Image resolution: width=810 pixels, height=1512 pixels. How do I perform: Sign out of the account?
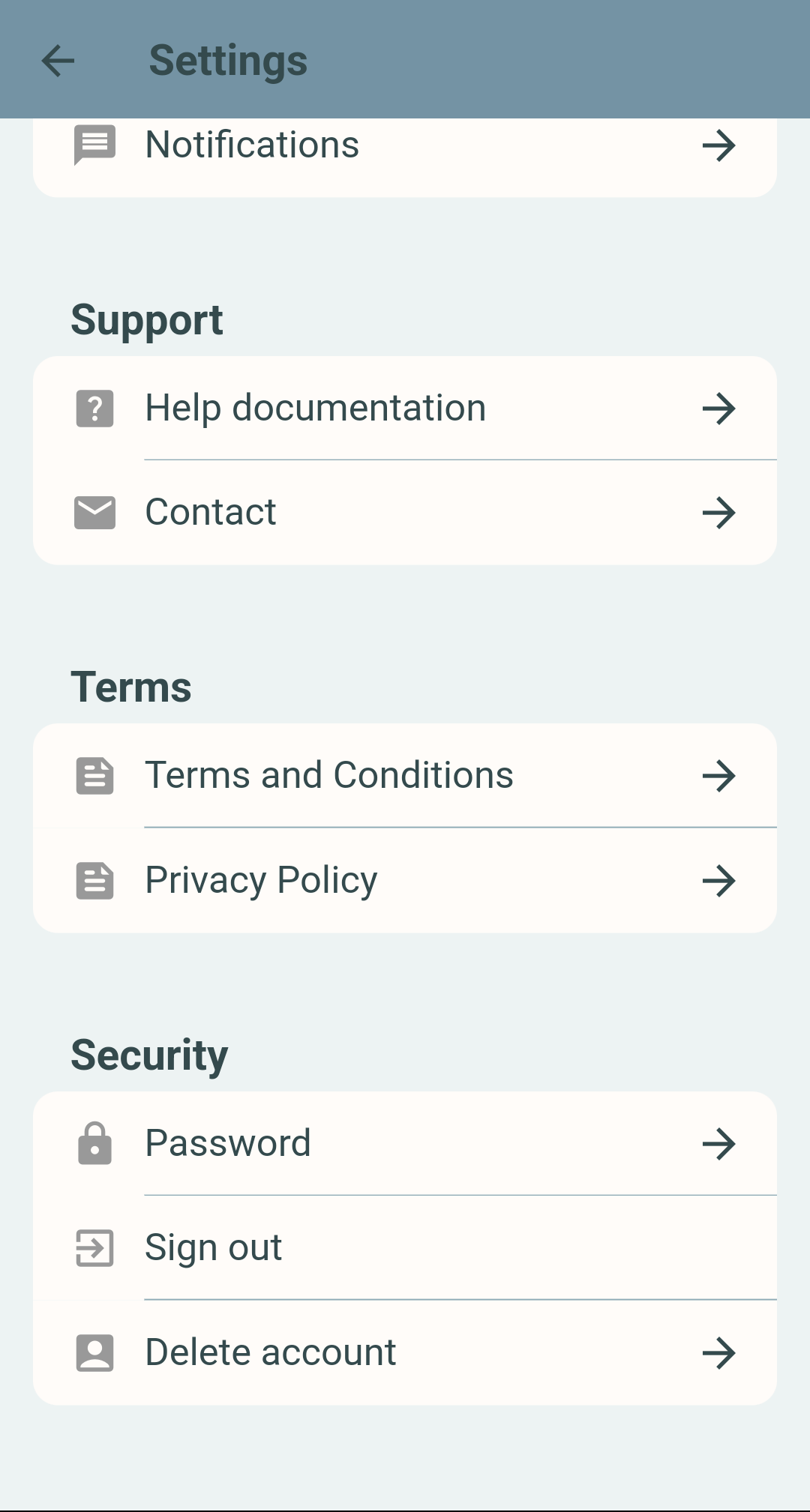(405, 1248)
